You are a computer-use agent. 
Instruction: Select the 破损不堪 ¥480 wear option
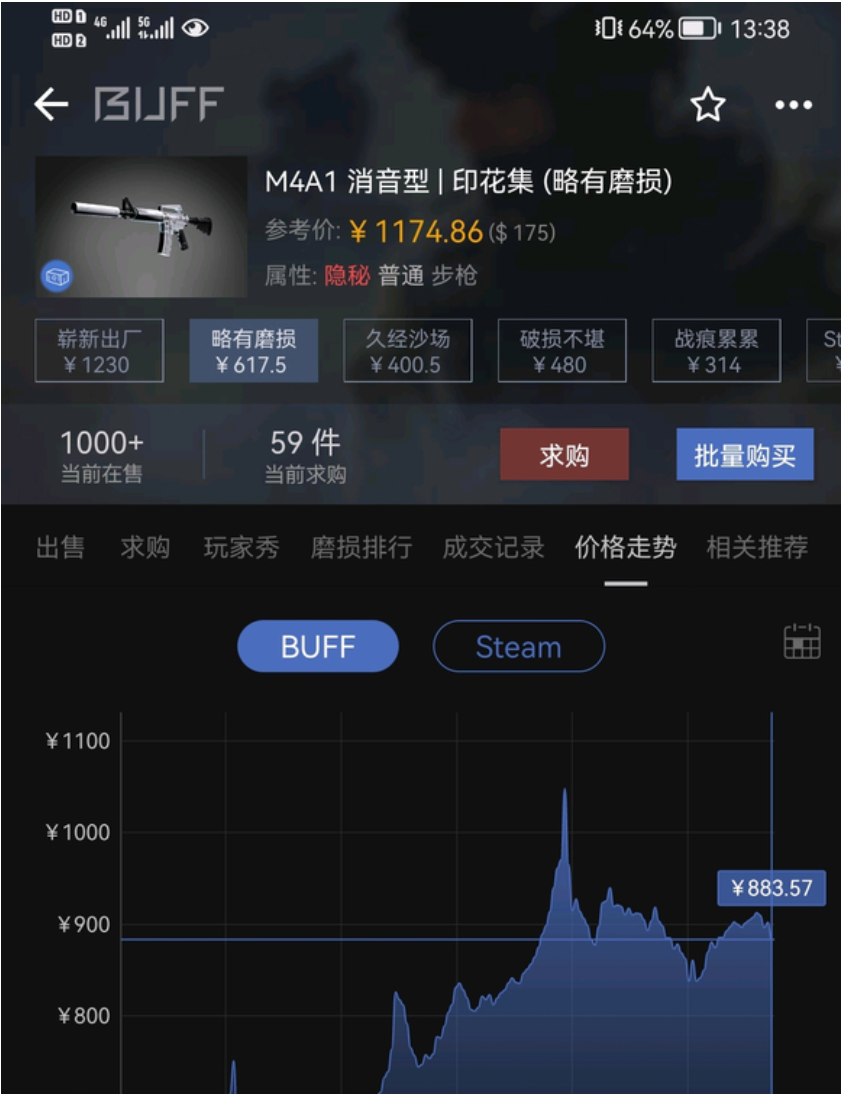(x=562, y=351)
